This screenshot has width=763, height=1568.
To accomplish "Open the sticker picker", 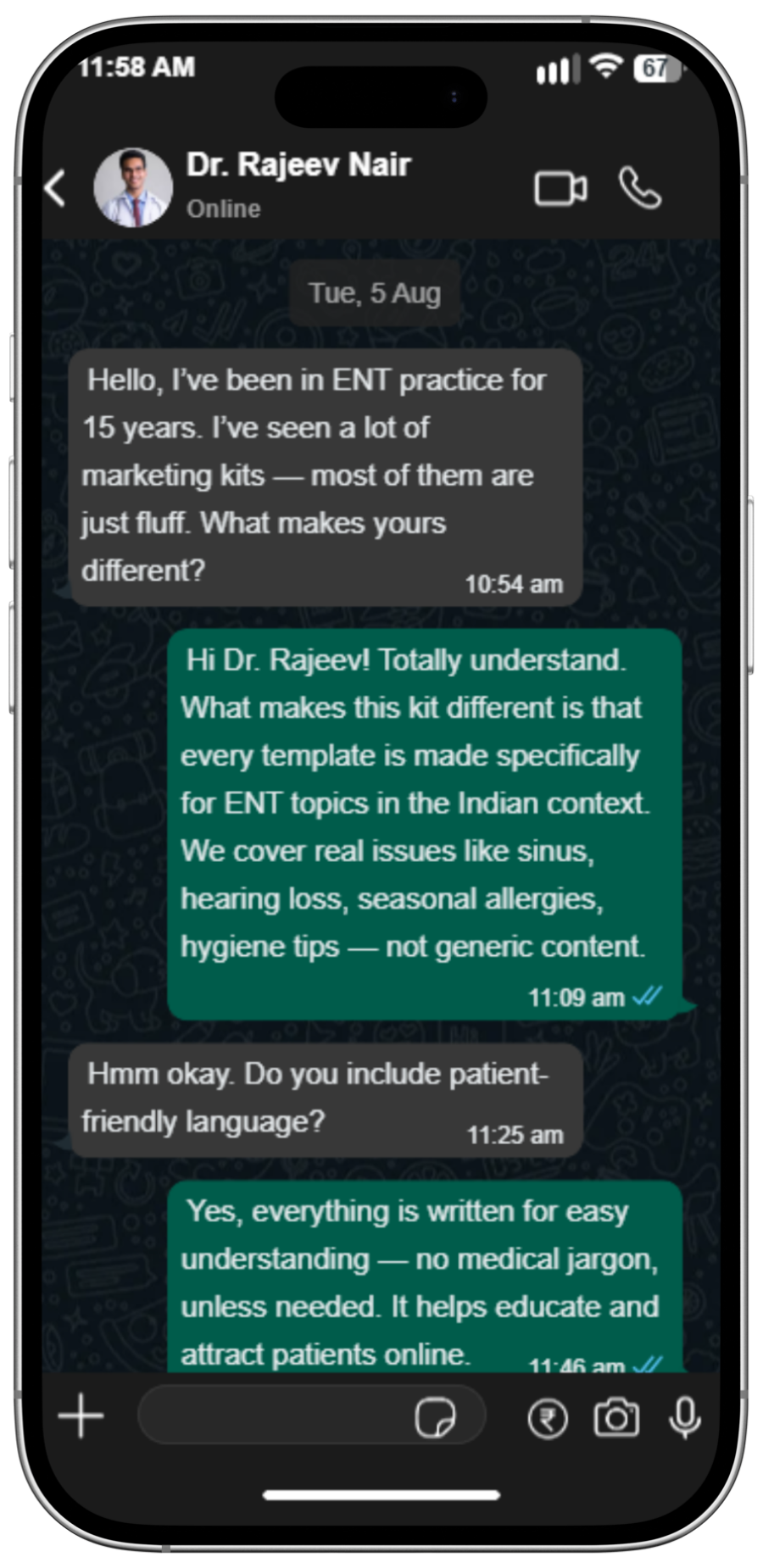I will coord(435,1416).
